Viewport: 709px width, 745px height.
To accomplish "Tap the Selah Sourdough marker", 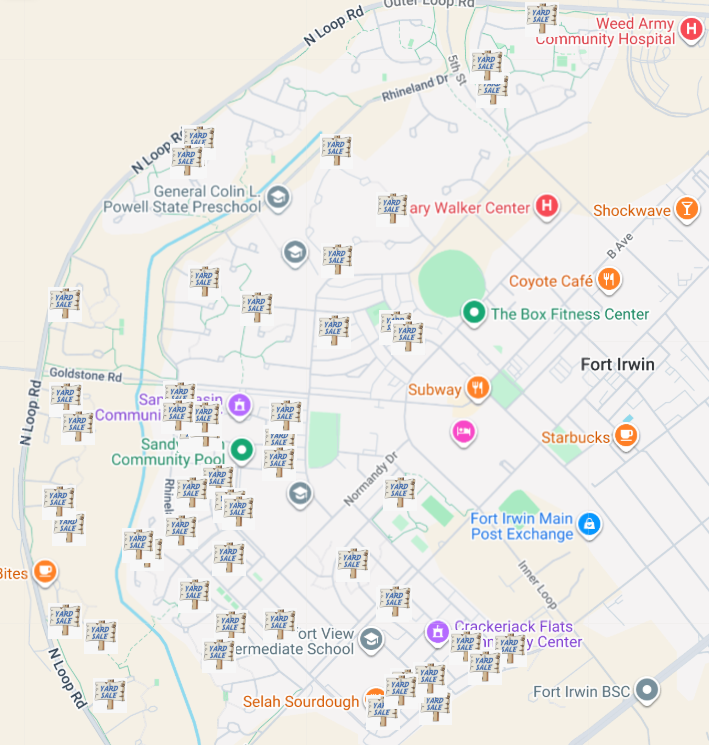I will 374,695.
